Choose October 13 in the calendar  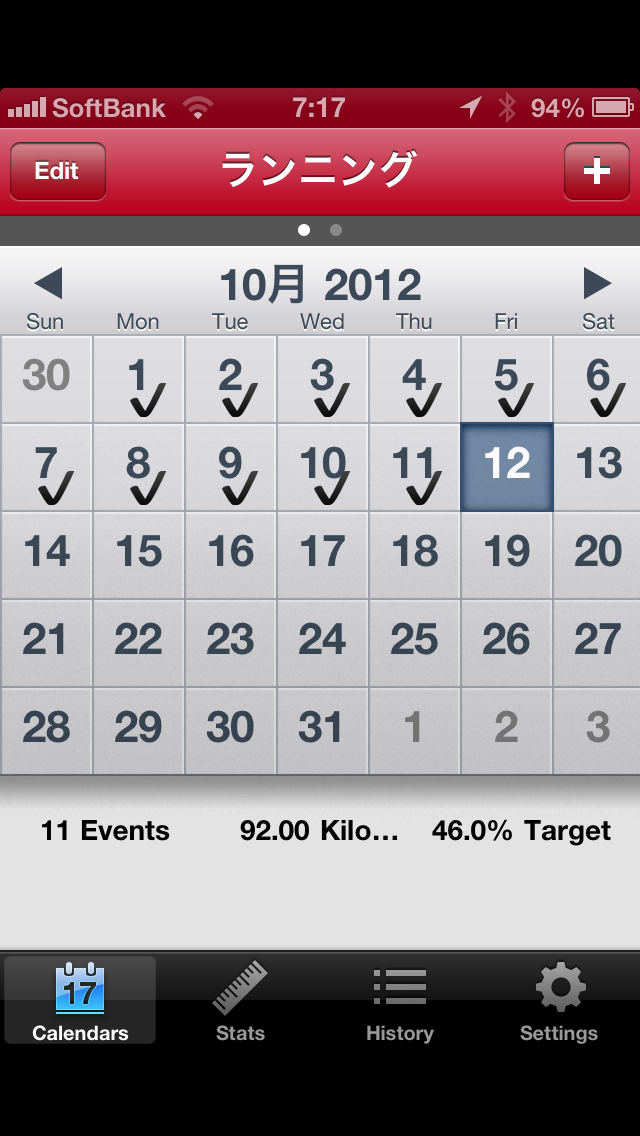[598, 466]
